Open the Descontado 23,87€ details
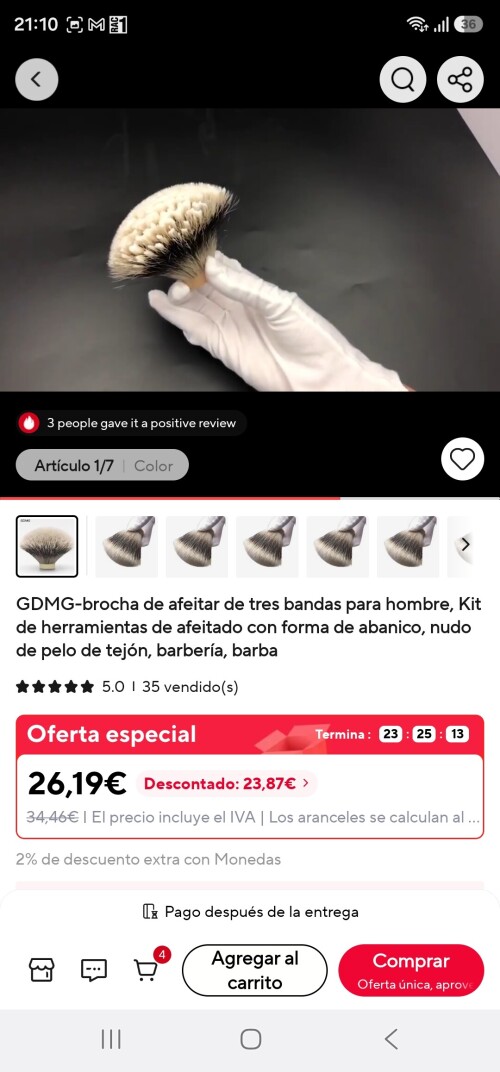The image size is (500, 1072). (x=226, y=783)
